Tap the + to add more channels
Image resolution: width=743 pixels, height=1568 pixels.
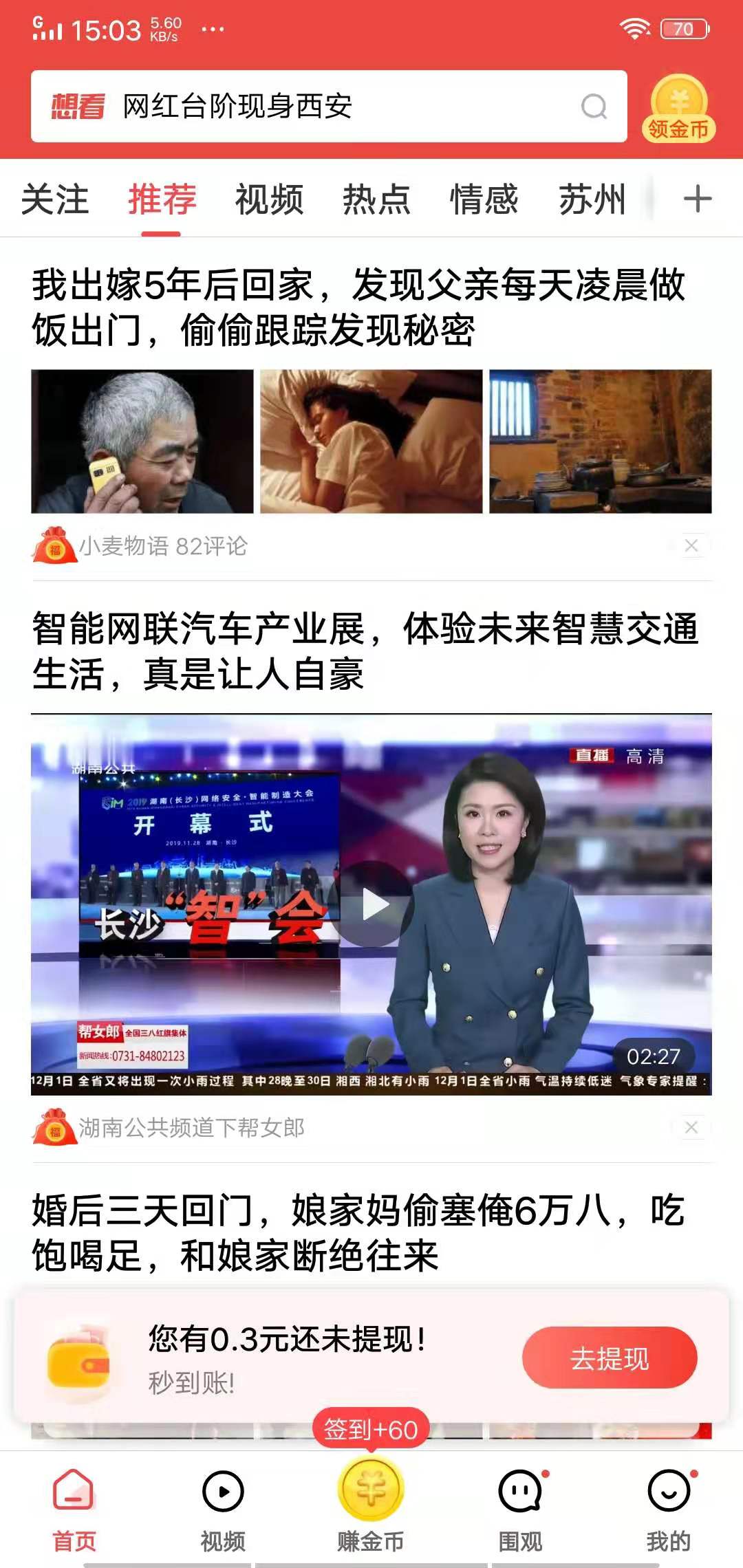pyautogui.click(x=698, y=199)
